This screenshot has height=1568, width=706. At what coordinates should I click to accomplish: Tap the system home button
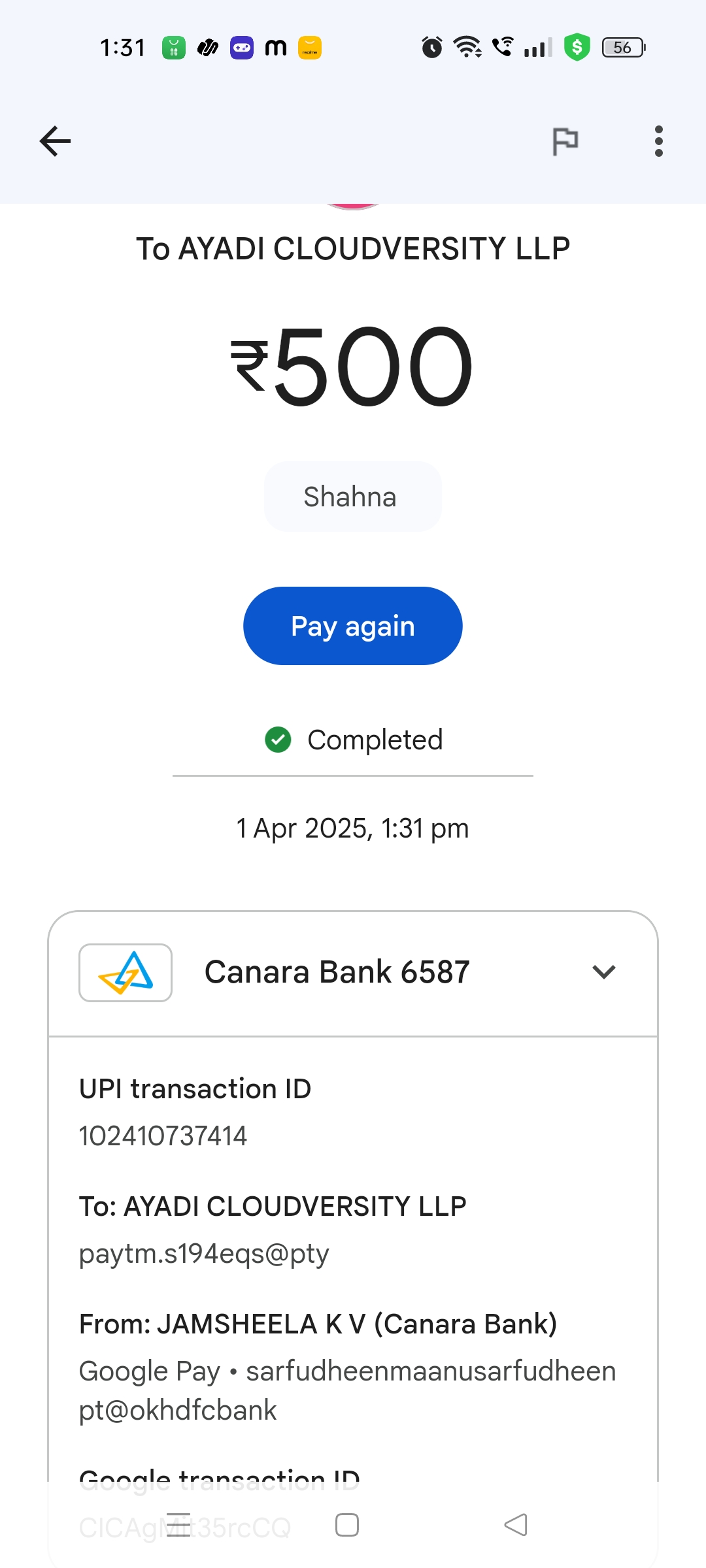pyautogui.click(x=346, y=1525)
